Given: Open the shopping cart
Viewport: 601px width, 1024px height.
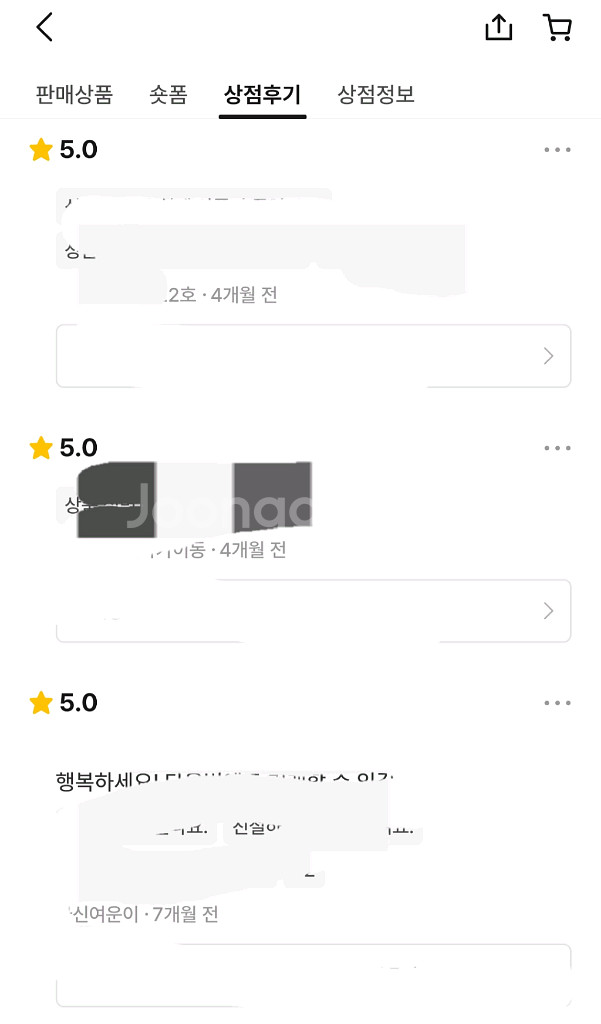Looking at the screenshot, I should pyautogui.click(x=557, y=28).
